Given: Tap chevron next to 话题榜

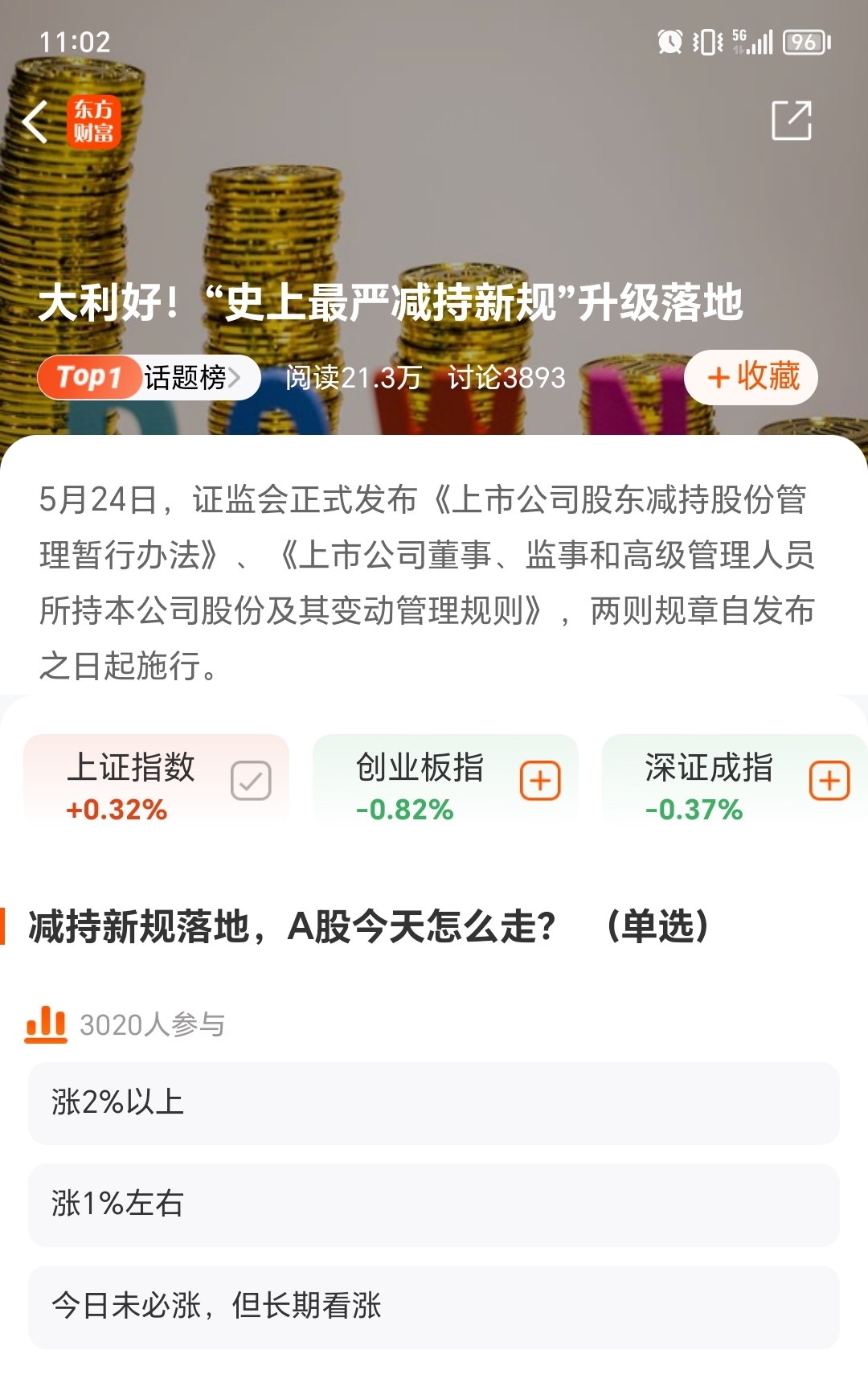Looking at the screenshot, I should pyautogui.click(x=235, y=375).
